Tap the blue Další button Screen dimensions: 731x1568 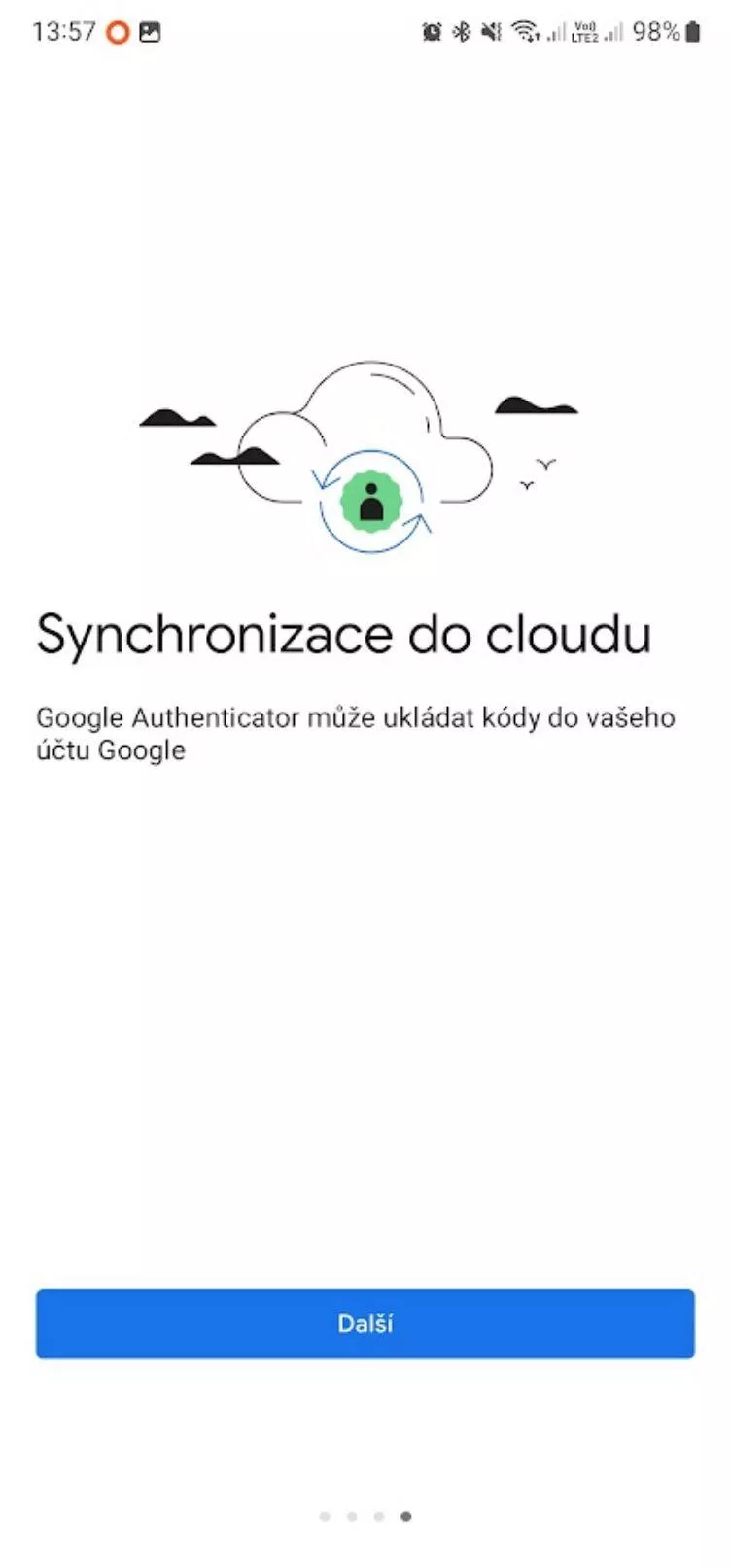tap(365, 1323)
